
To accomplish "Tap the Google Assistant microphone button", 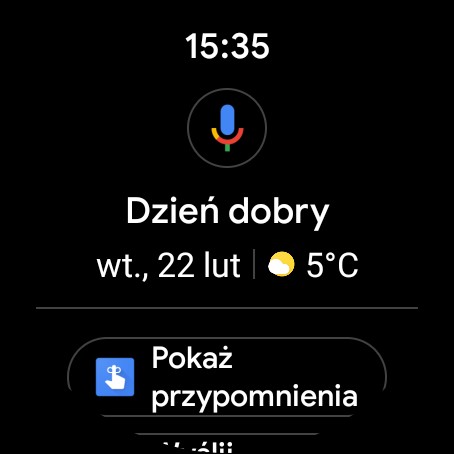I will 227,128.
